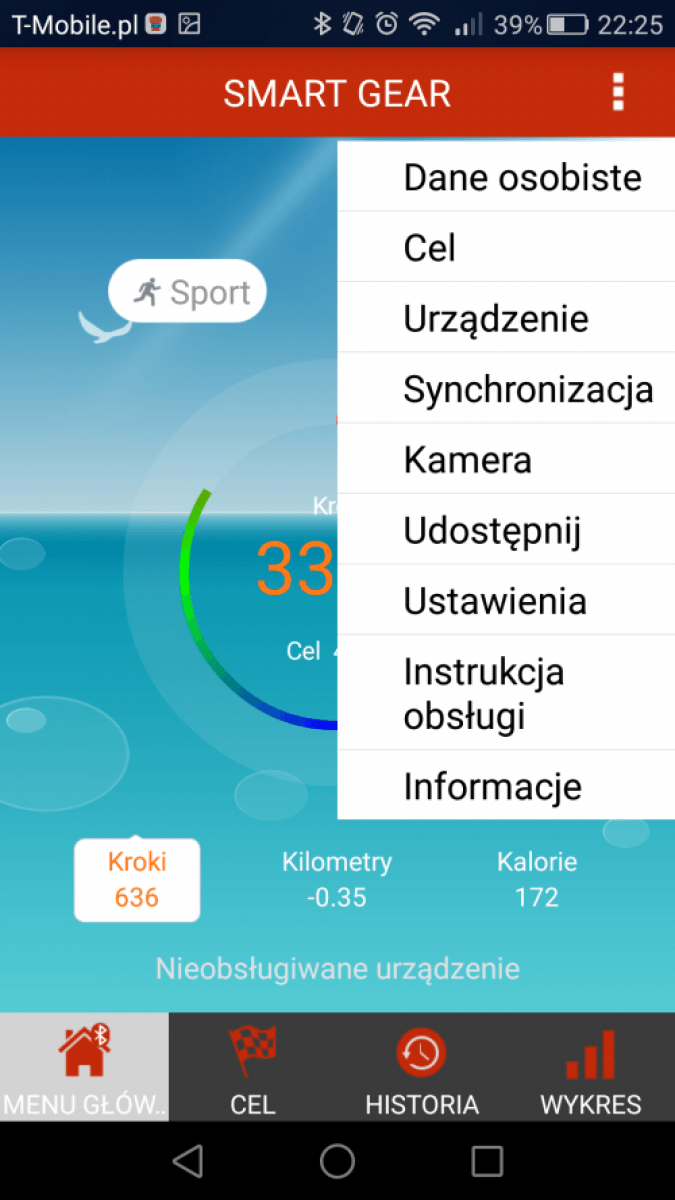This screenshot has height=1200, width=675.
Task: Launch Kamera from the dropdown
Action: [x=506, y=460]
